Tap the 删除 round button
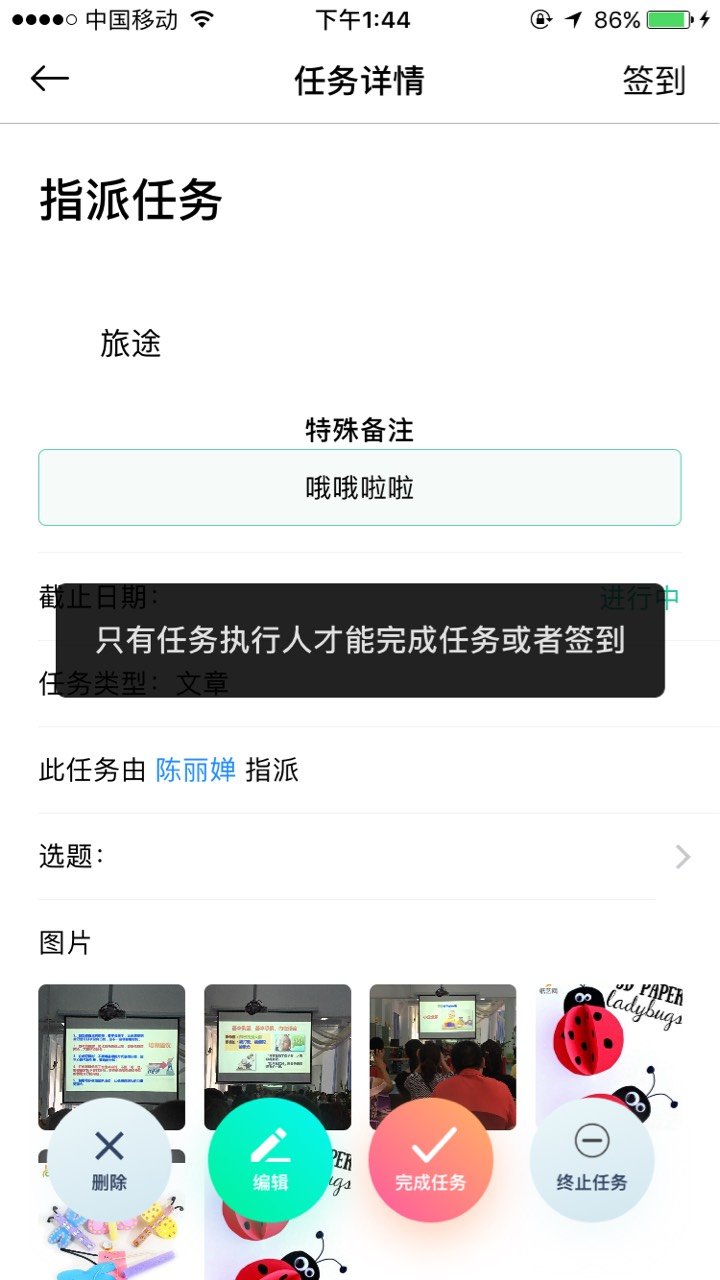Image resolution: width=720 pixels, height=1280 pixels. [x=110, y=1160]
